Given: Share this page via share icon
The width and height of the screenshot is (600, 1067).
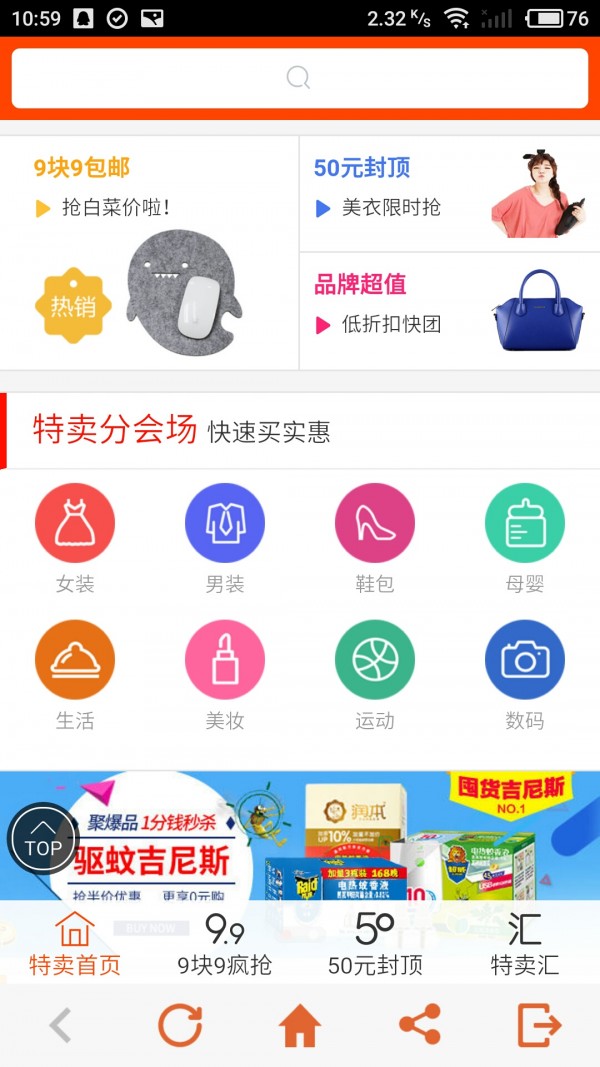Looking at the screenshot, I should click(420, 1026).
